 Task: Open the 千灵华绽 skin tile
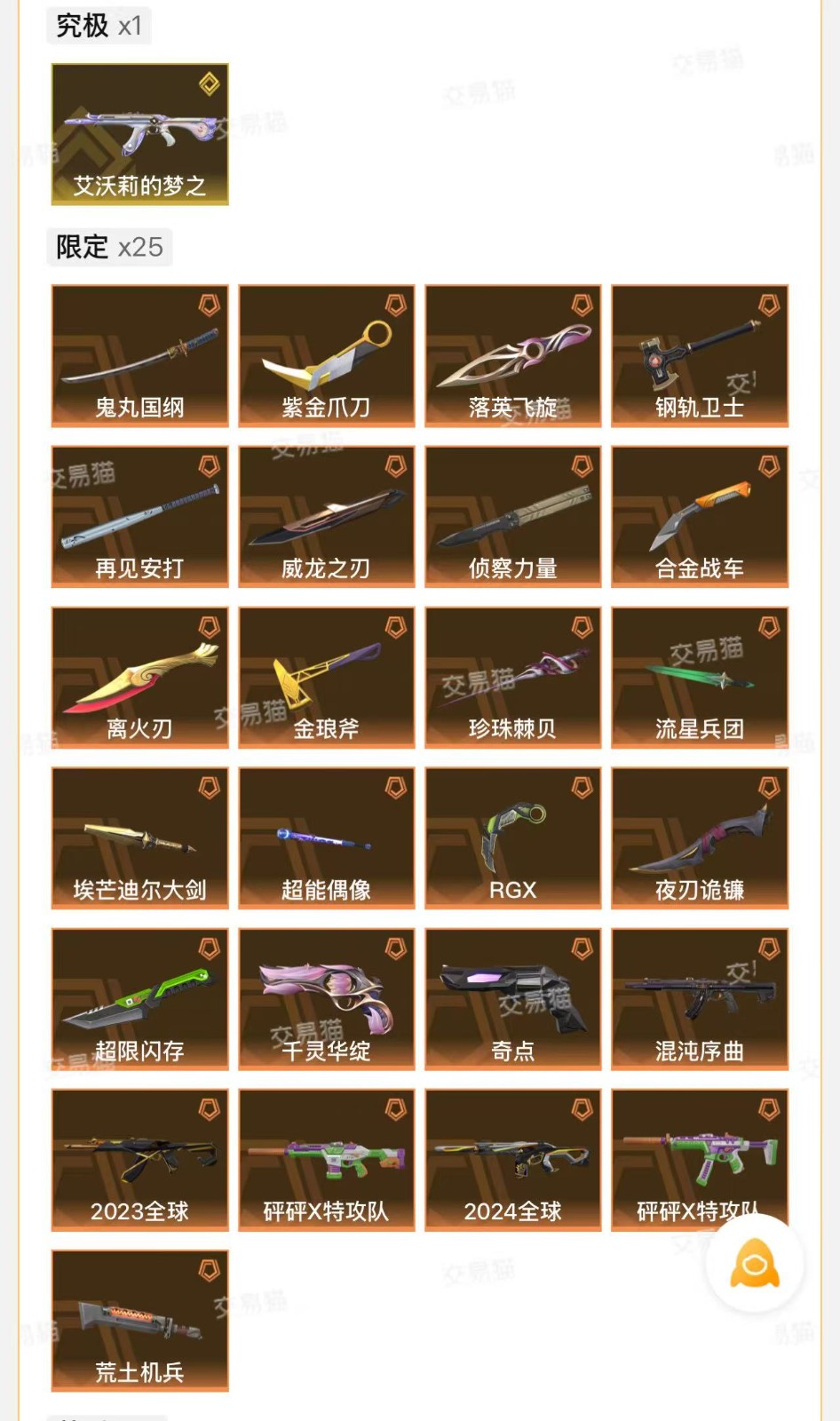(x=327, y=999)
